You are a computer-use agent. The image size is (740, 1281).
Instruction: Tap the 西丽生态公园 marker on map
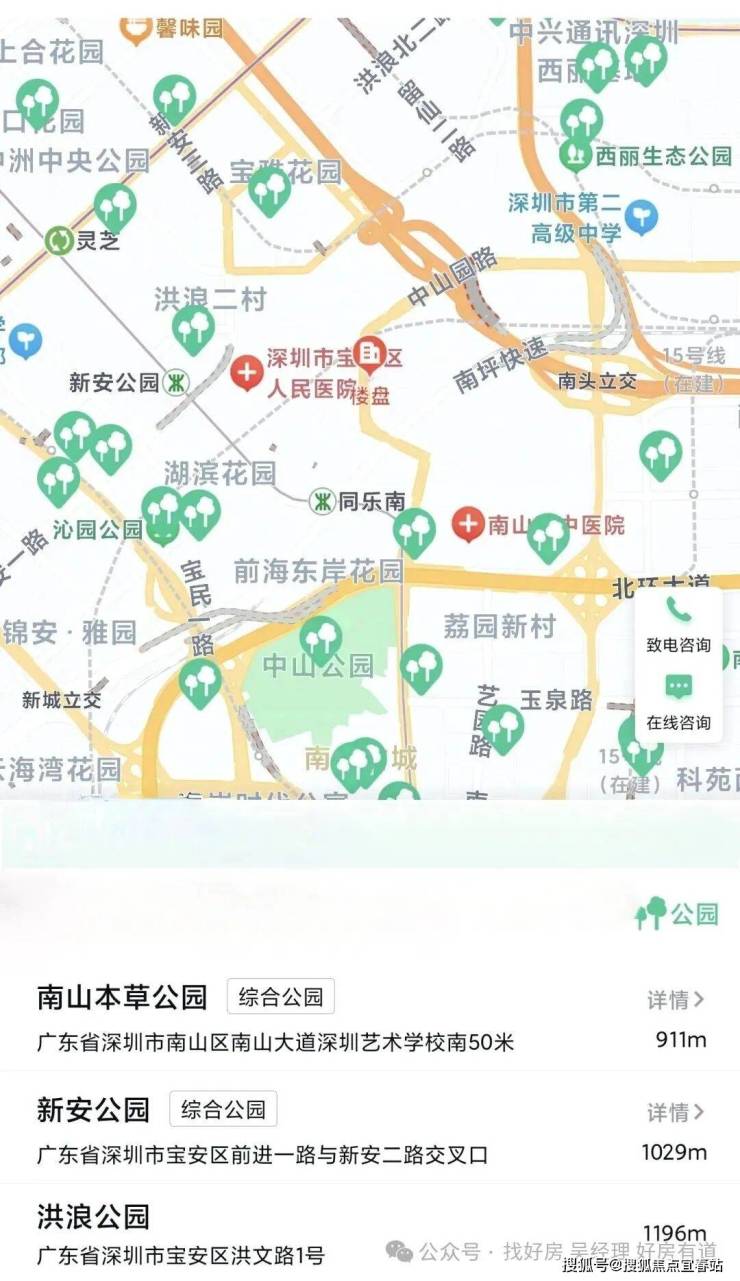pyautogui.click(x=575, y=155)
